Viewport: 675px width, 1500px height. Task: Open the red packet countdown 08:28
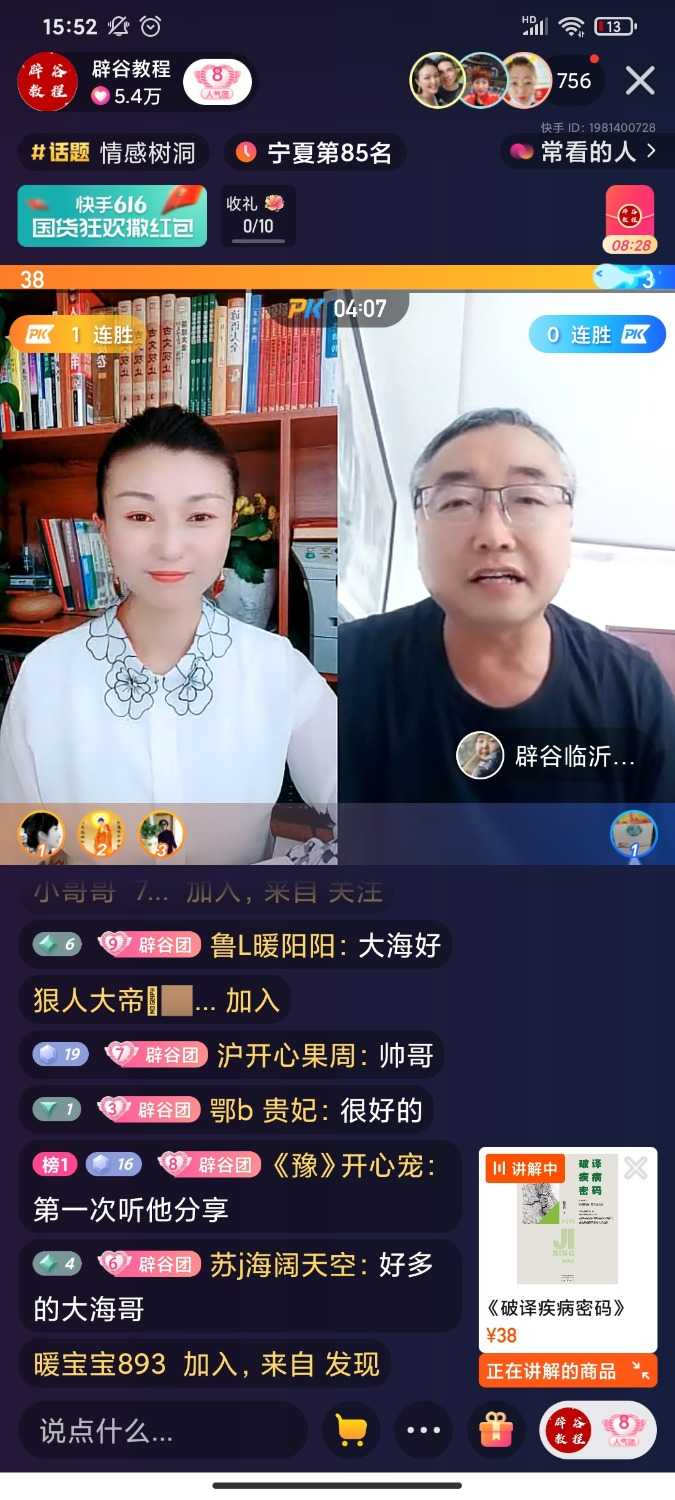[x=630, y=220]
